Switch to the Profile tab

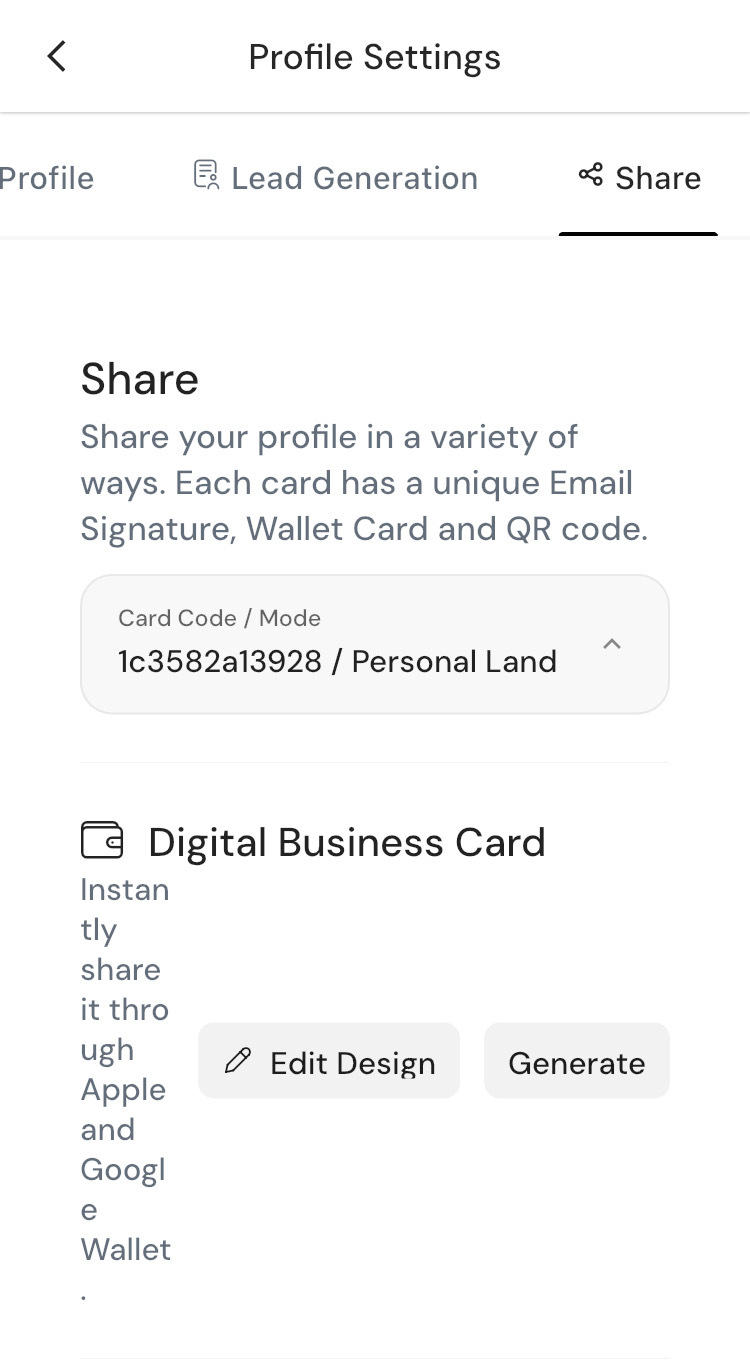pos(46,178)
